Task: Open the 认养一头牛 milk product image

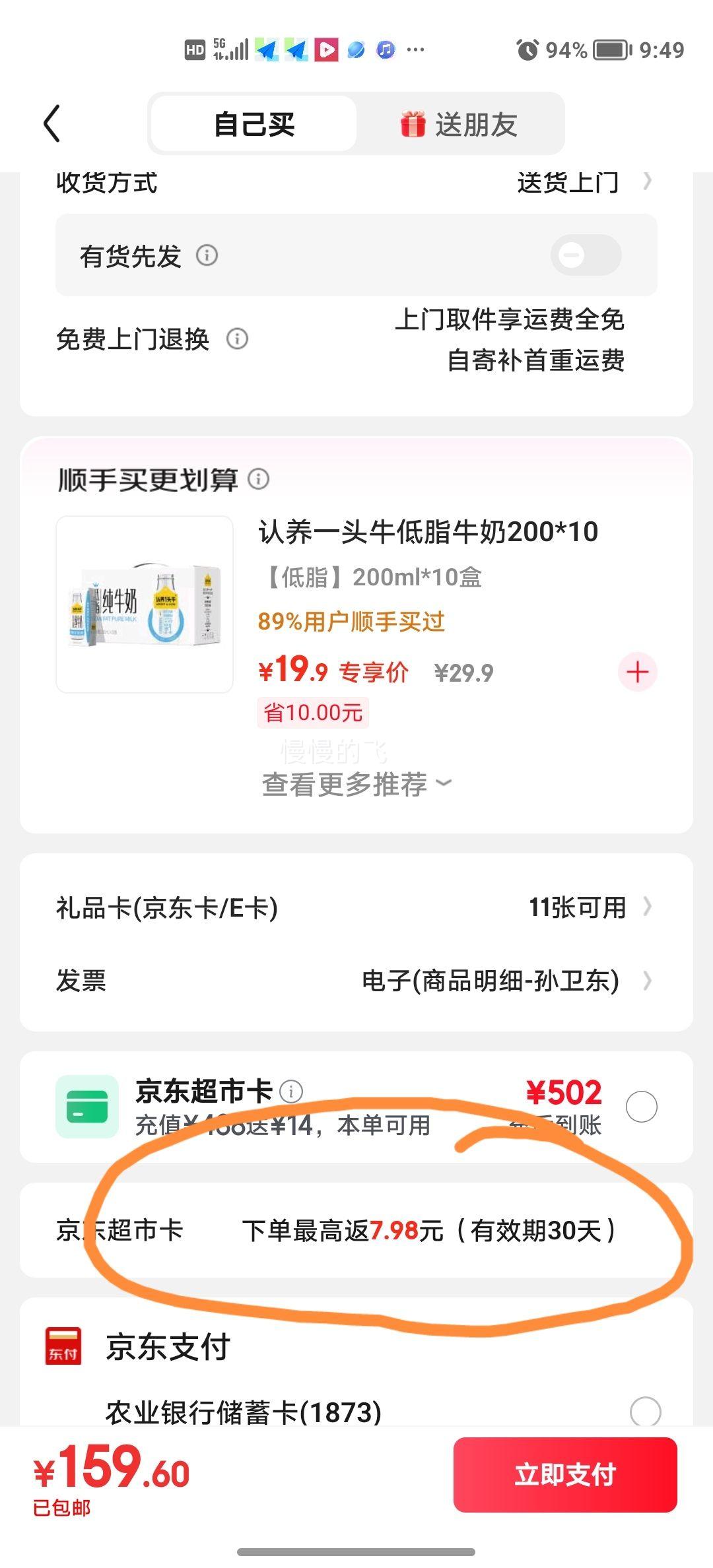Action: pos(145,604)
